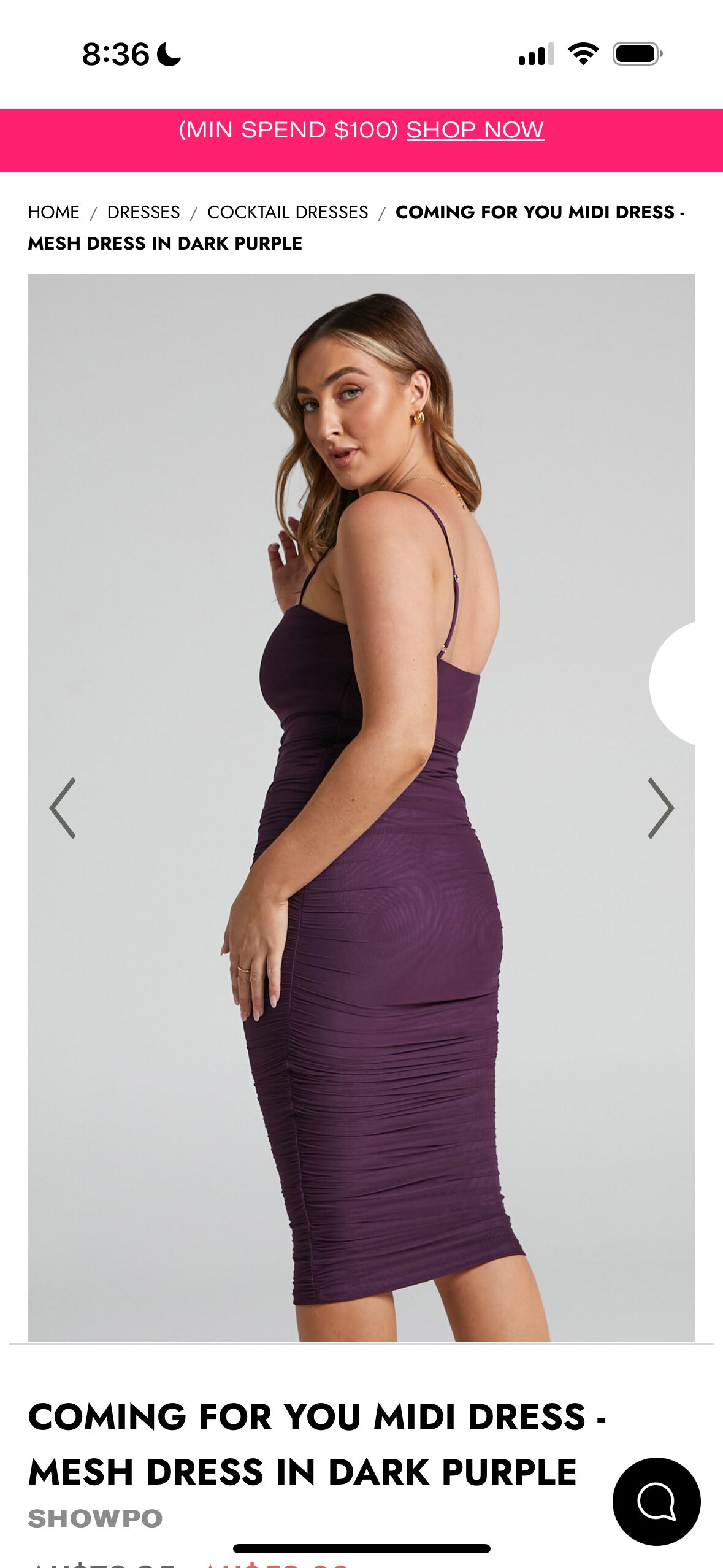Open the live chat bubble
723x1568 pixels.
(x=656, y=1501)
